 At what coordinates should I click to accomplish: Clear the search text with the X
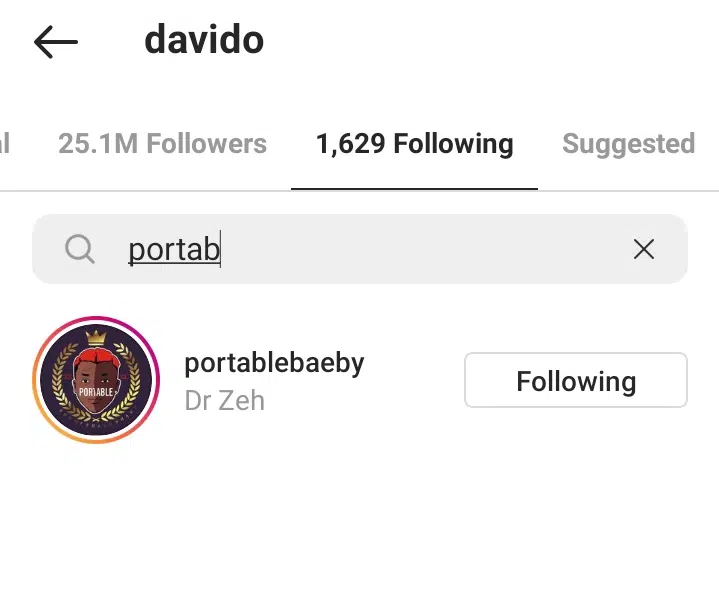click(644, 249)
